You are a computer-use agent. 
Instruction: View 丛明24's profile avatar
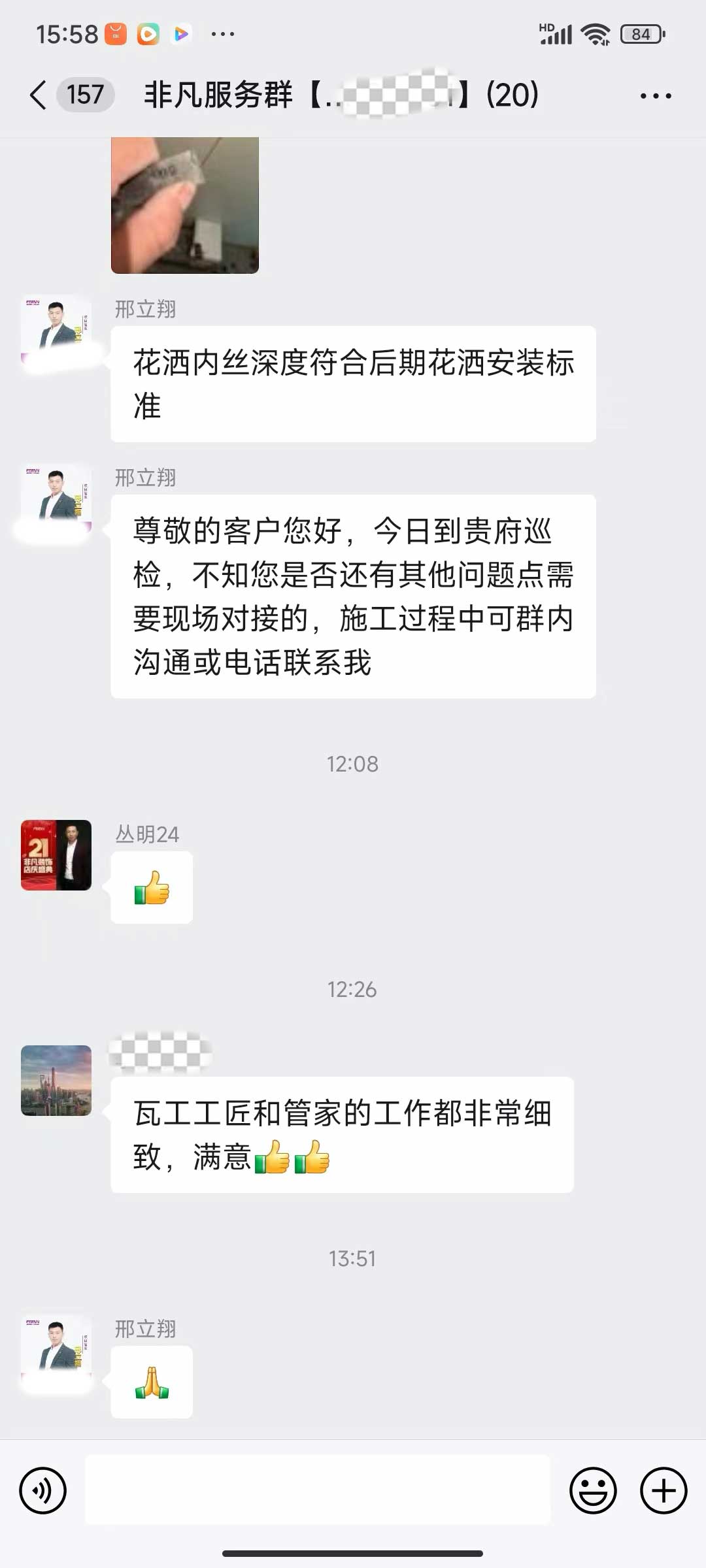[x=56, y=855]
